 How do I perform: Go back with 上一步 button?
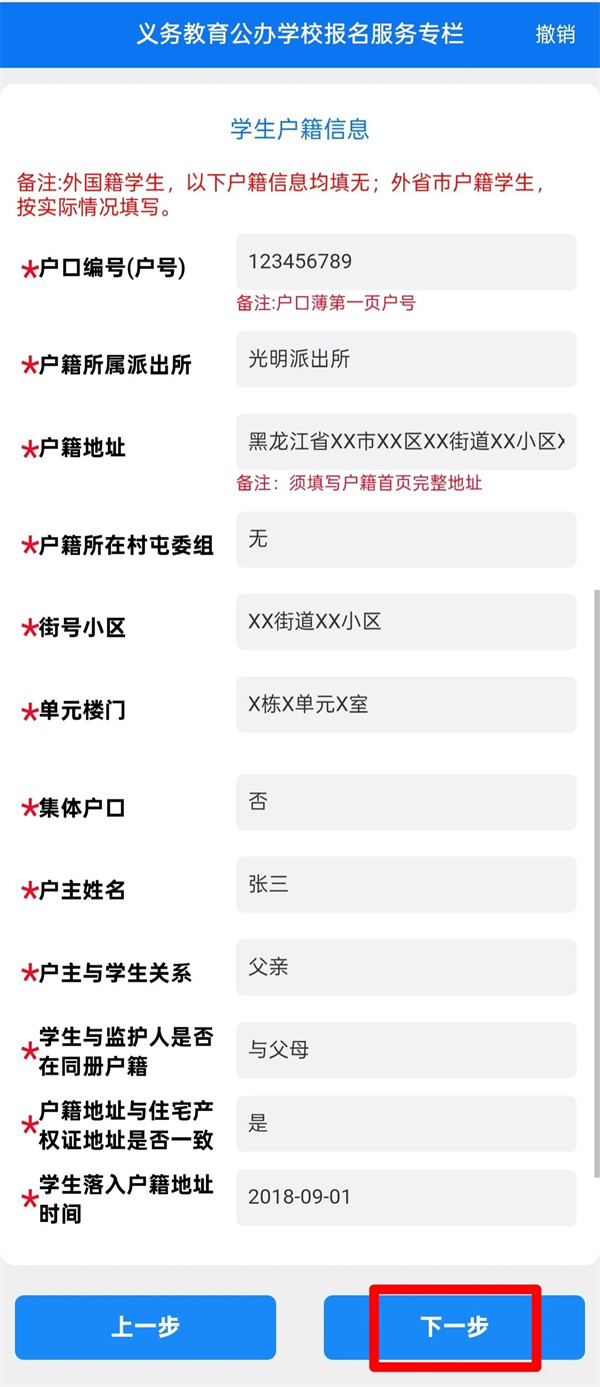(145, 1327)
